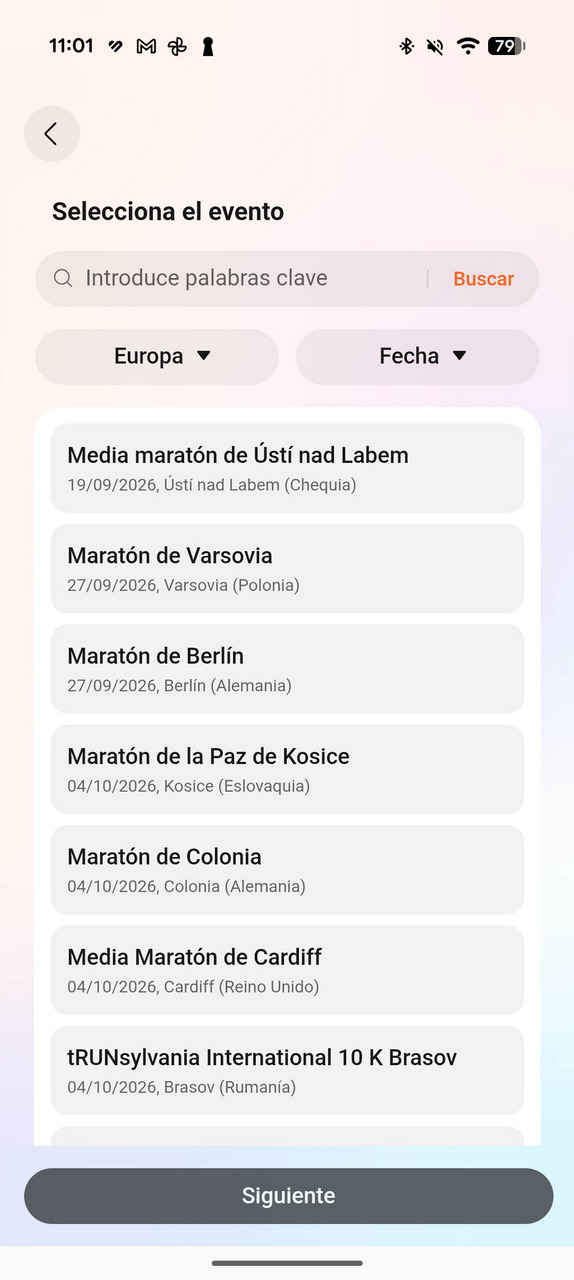574x1280 pixels.
Task: Choose Maratón de Varsovia
Action: point(287,568)
